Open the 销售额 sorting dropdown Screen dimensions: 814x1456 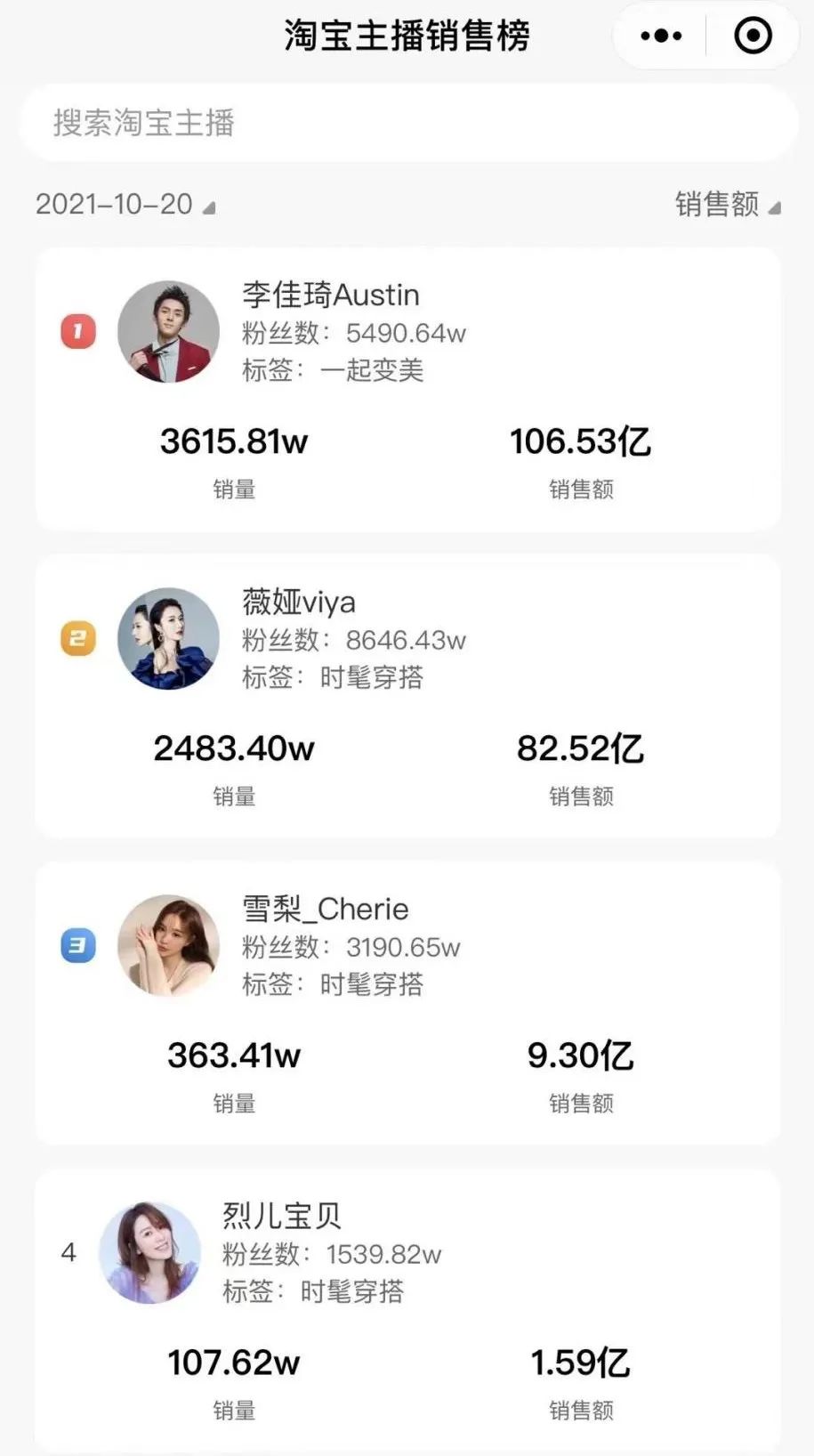[717, 204]
